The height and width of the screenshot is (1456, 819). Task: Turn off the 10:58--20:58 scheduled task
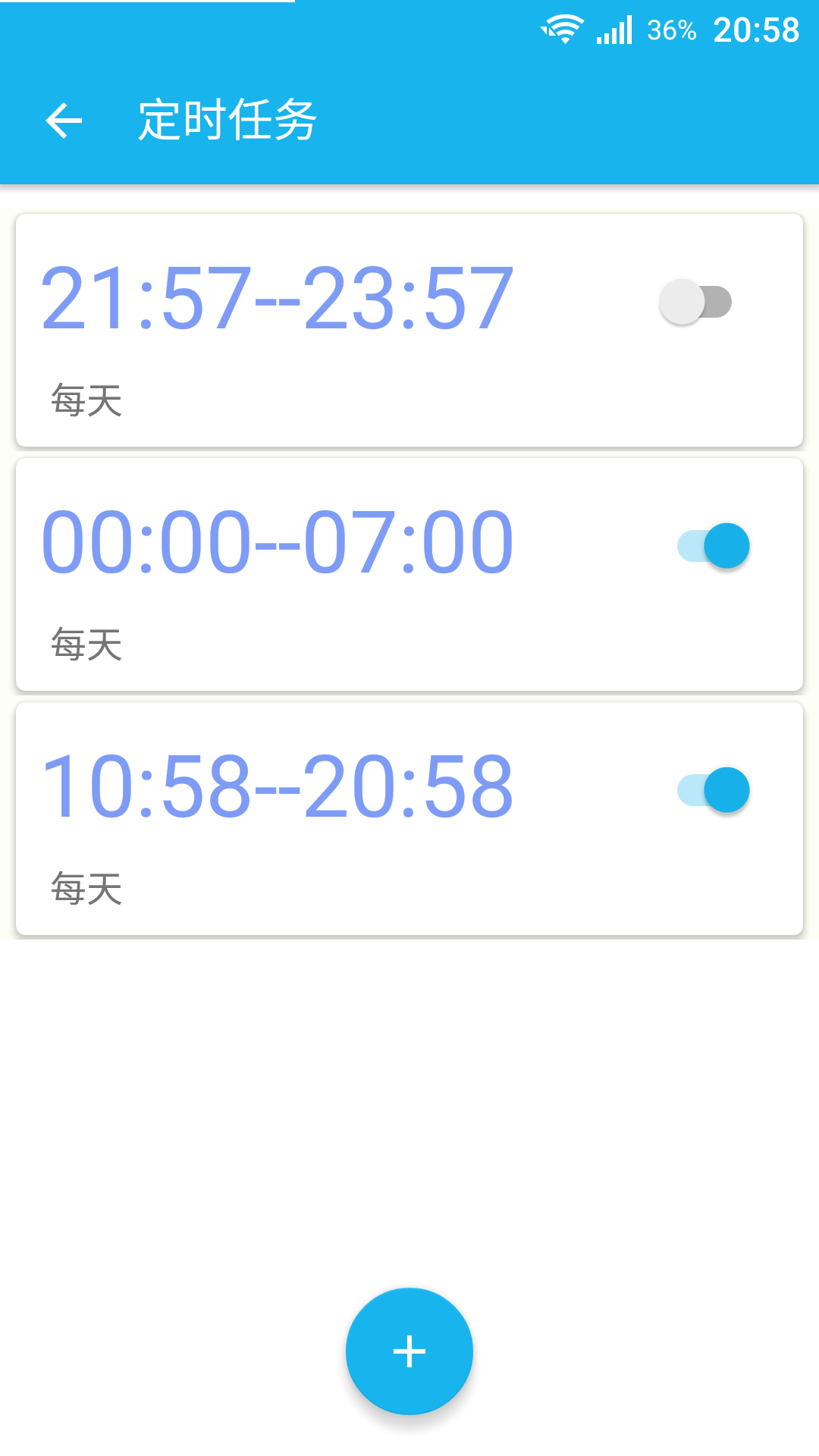coord(714,790)
